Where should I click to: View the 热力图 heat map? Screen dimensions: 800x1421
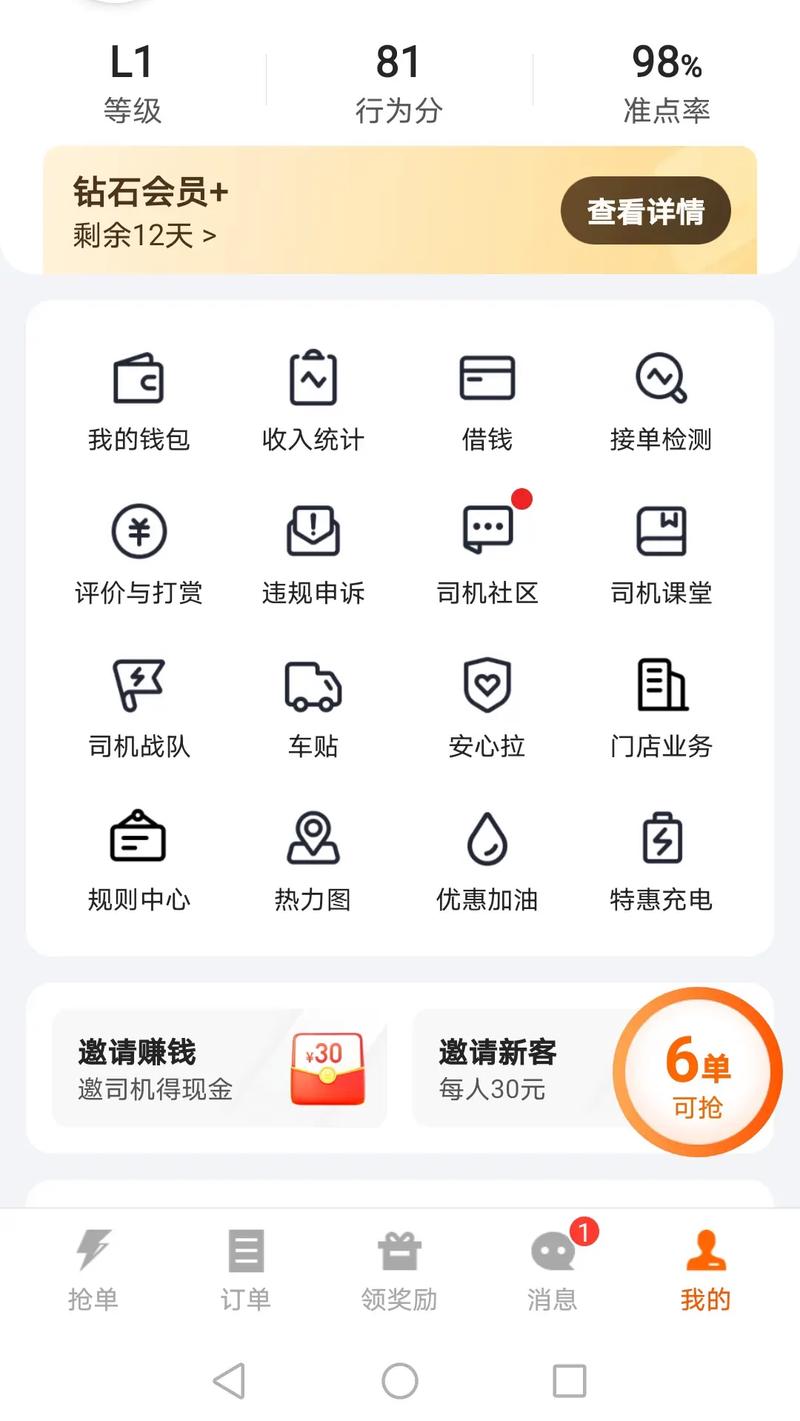tap(313, 861)
